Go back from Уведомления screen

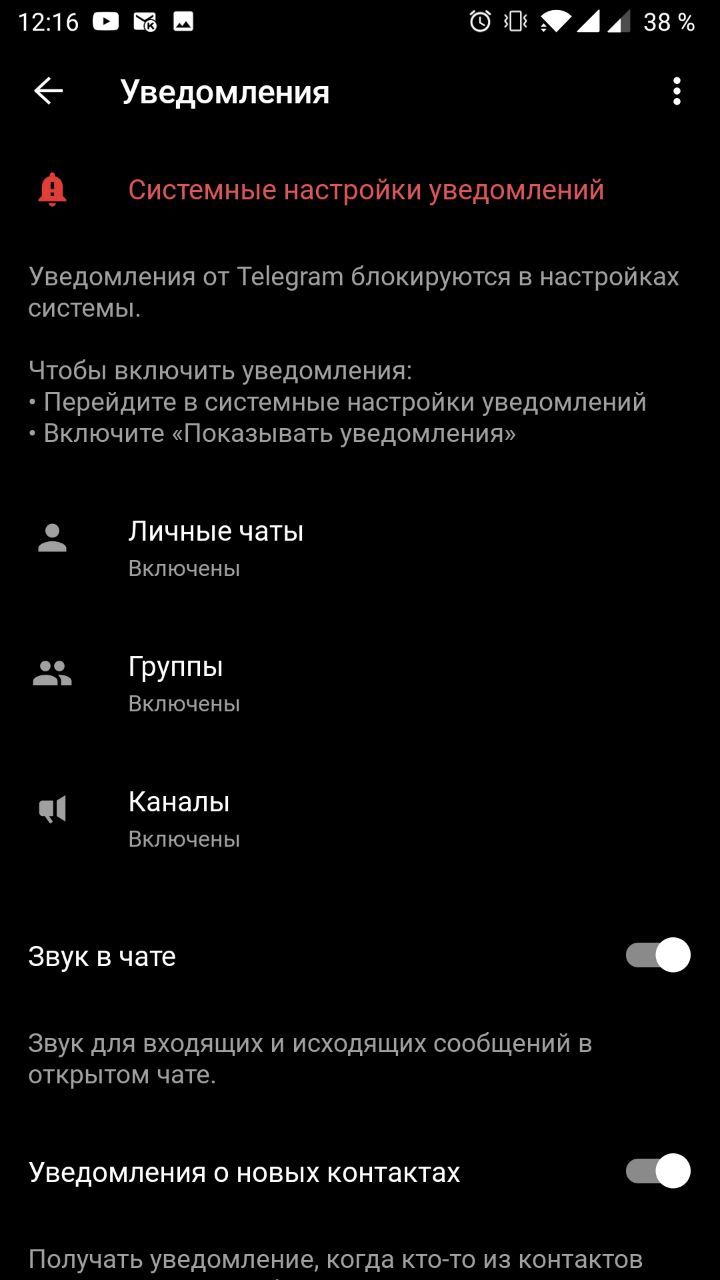pos(48,92)
